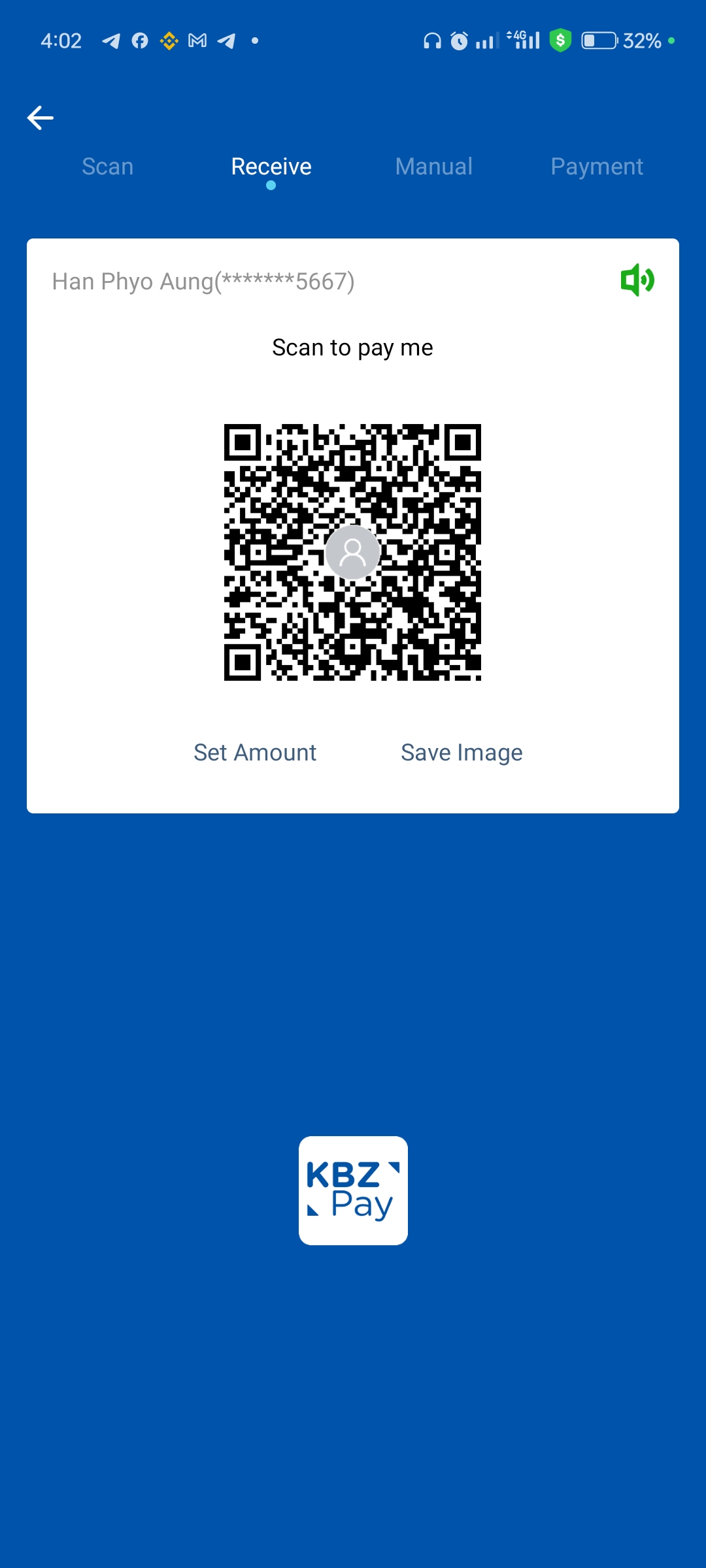Switch to the Payment tab
Image resolution: width=706 pixels, height=1568 pixels.
point(597,167)
